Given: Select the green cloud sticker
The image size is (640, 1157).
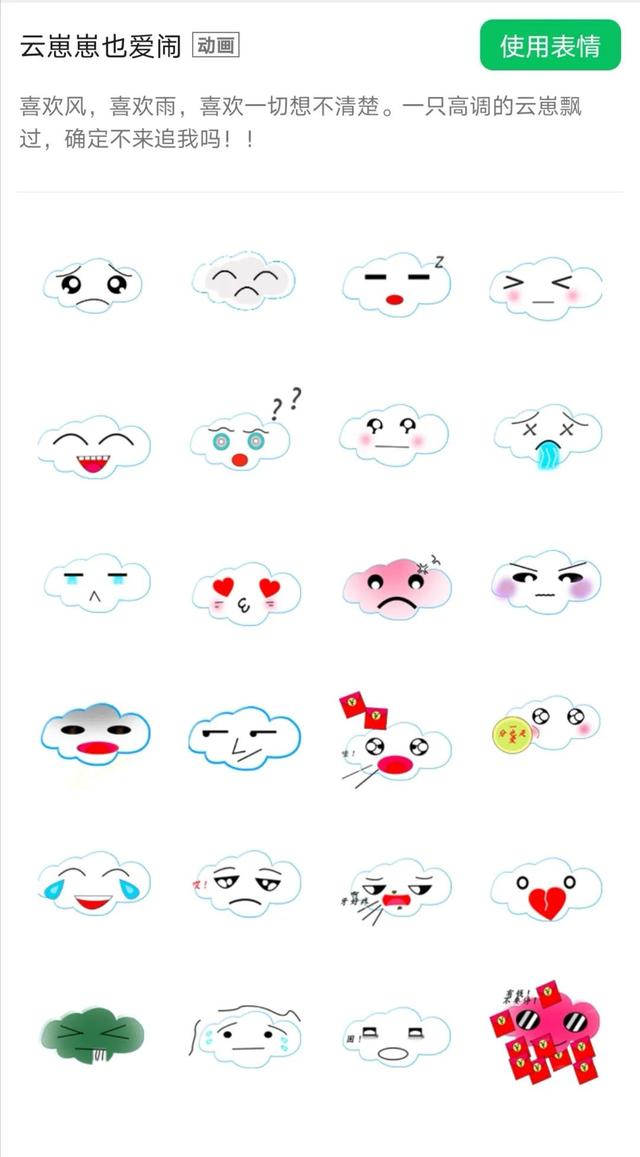Looking at the screenshot, I should click(x=92, y=1035).
